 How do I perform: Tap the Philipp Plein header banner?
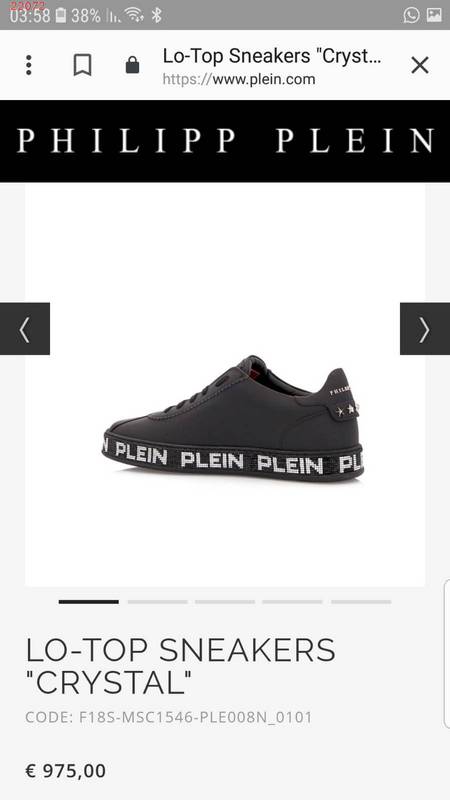[x=225, y=141]
